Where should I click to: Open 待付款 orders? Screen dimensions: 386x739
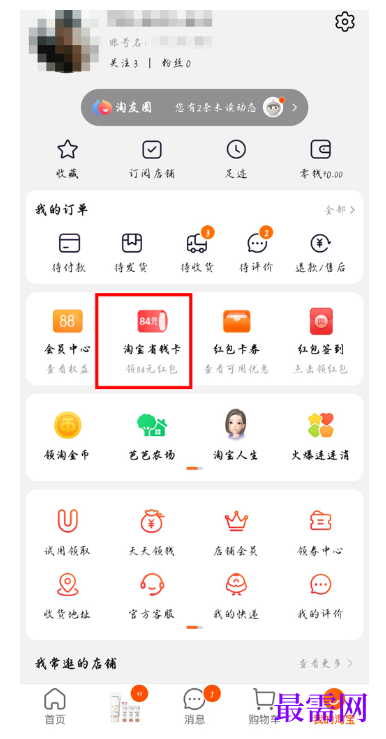point(69,253)
